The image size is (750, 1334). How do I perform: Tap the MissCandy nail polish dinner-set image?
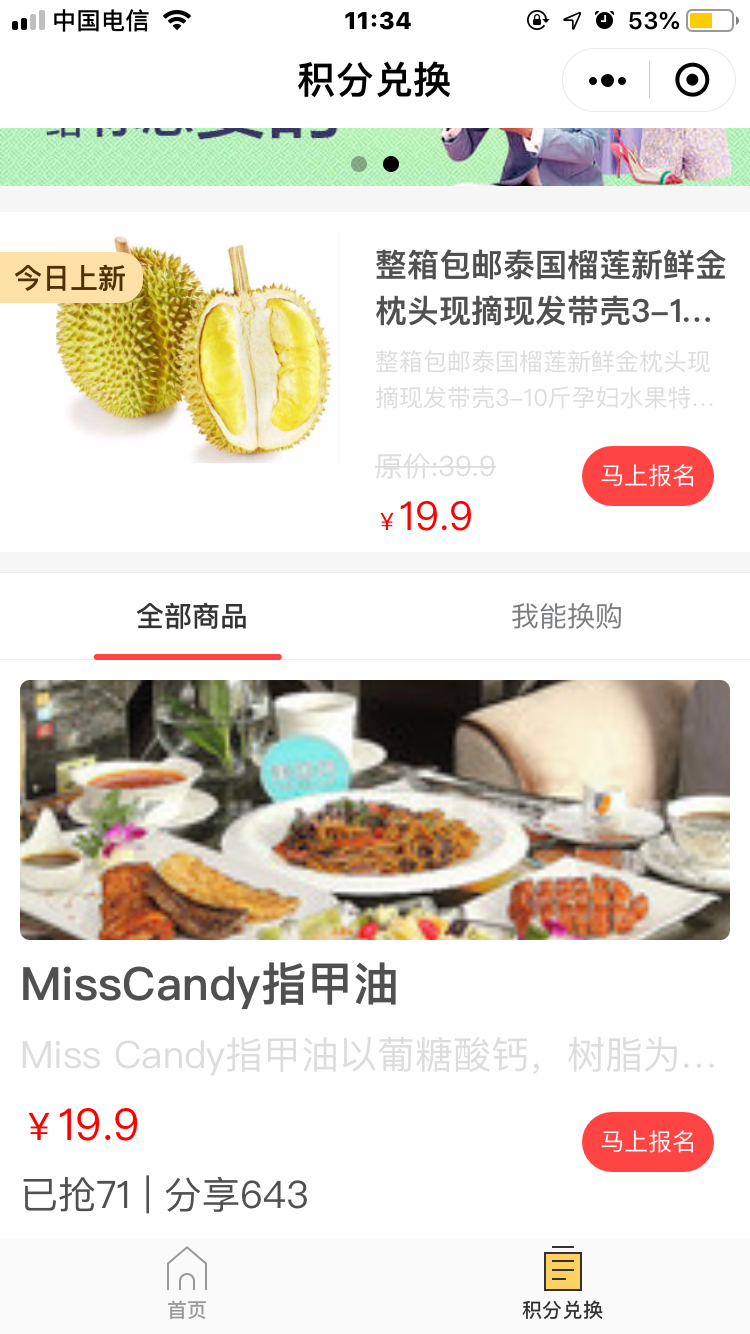[x=374, y=810]
